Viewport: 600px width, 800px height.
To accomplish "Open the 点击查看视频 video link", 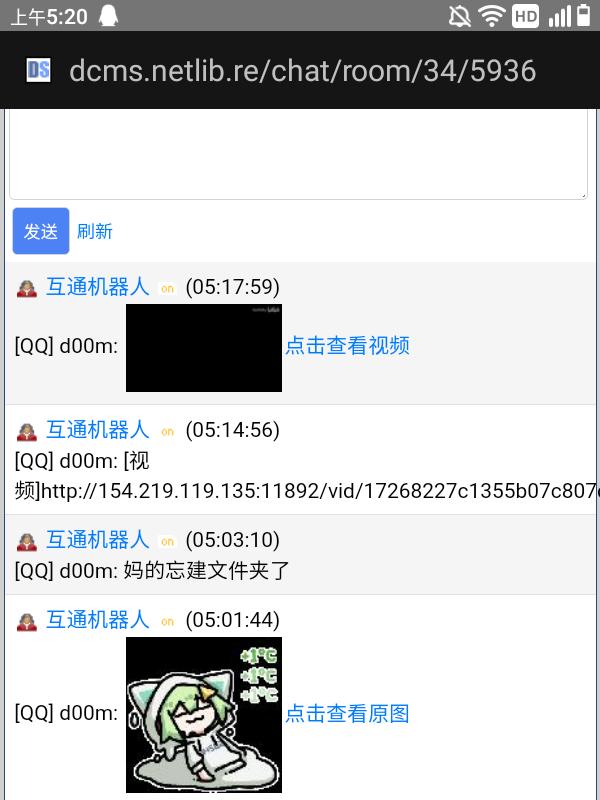I will tap(347, 346).
